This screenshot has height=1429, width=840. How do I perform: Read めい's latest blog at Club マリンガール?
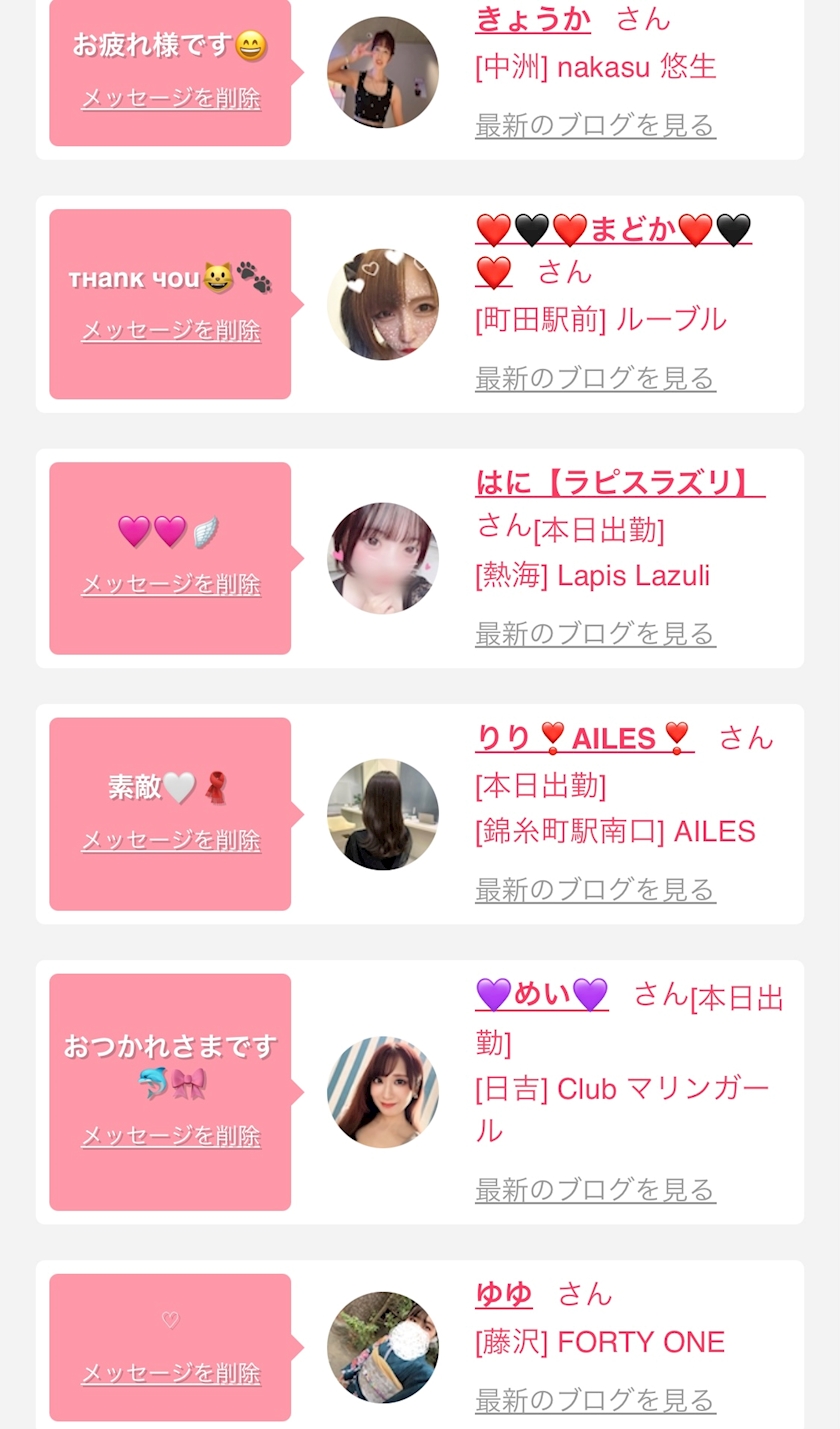coord(595,1189)
